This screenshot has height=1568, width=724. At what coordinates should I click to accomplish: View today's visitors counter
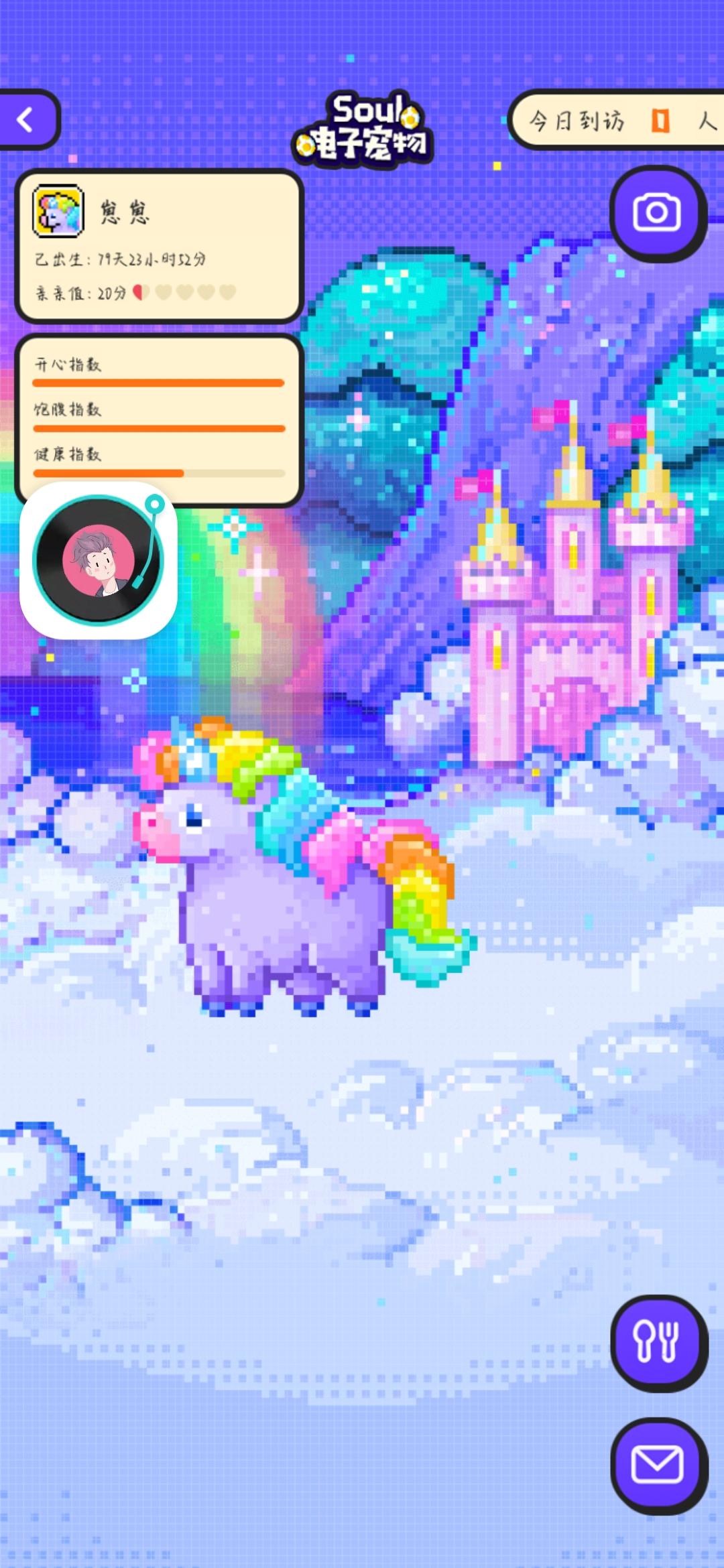pos(617,121)
